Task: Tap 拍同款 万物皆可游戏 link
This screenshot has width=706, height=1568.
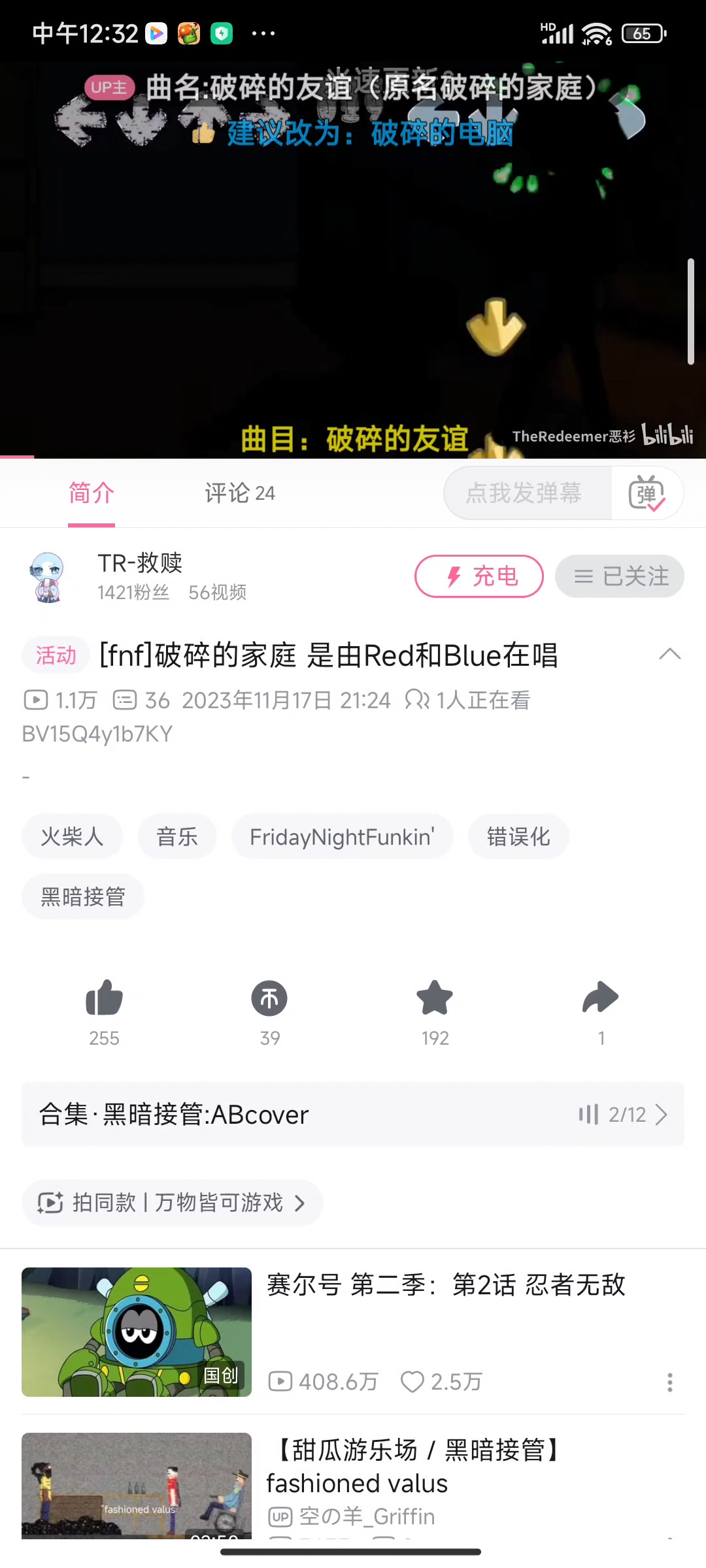Action: [173, 1203]
